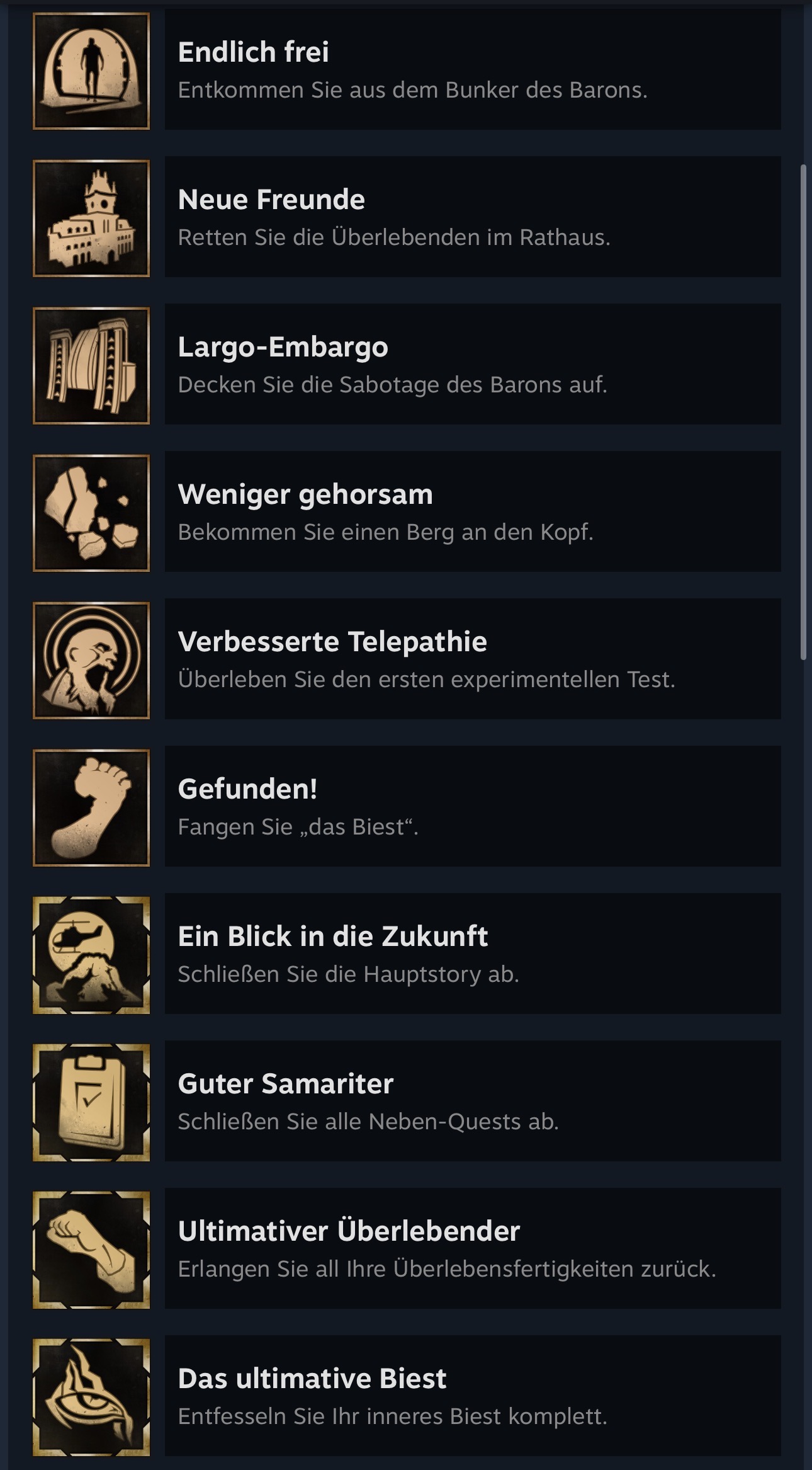This screenshot has height=1470, width=812.
Task: Open the Verbesserte Telepathie achievement
Action: pos(472,659)
